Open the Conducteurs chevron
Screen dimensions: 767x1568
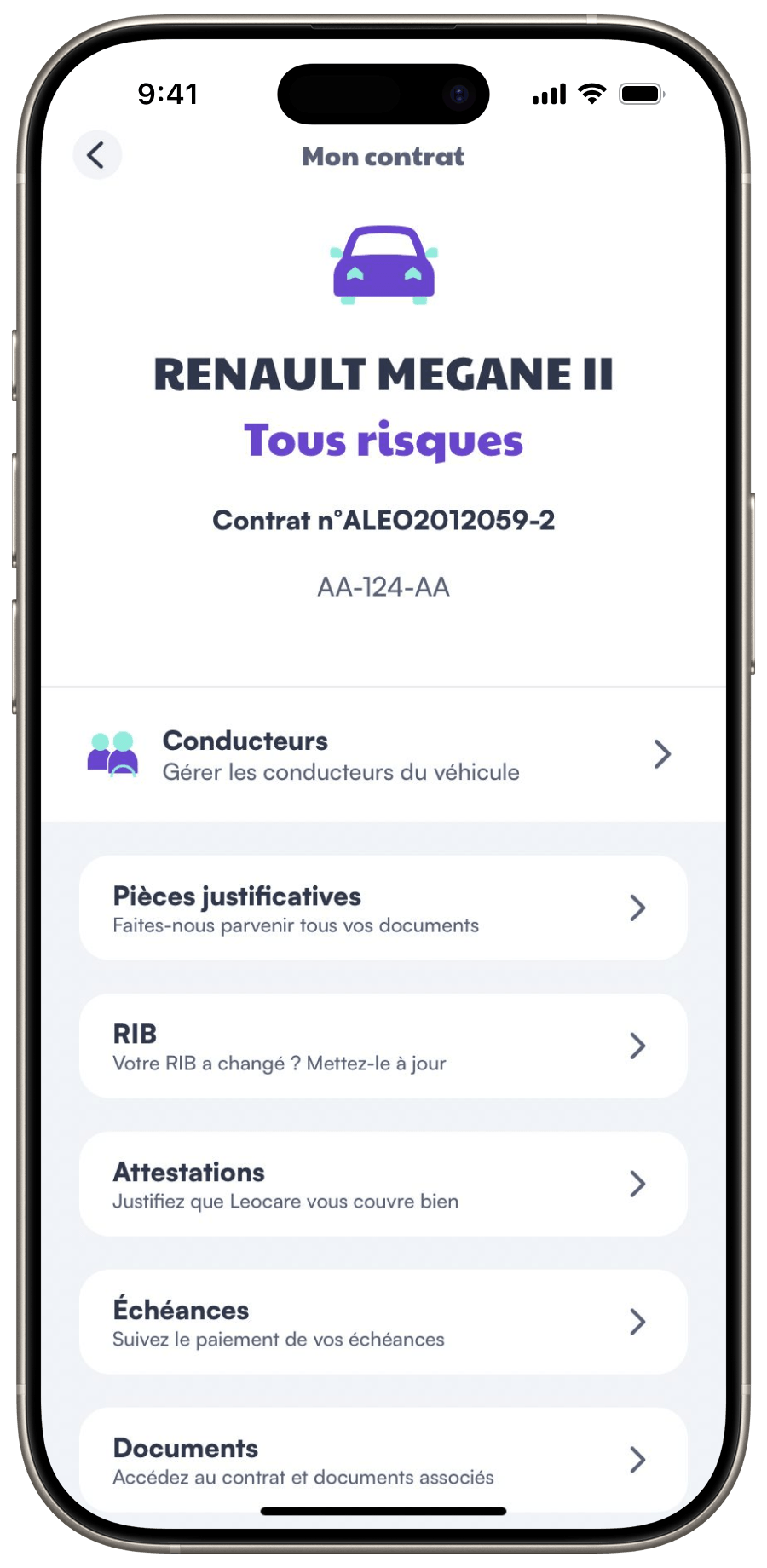pyautogui.click(x=661, y=753)
